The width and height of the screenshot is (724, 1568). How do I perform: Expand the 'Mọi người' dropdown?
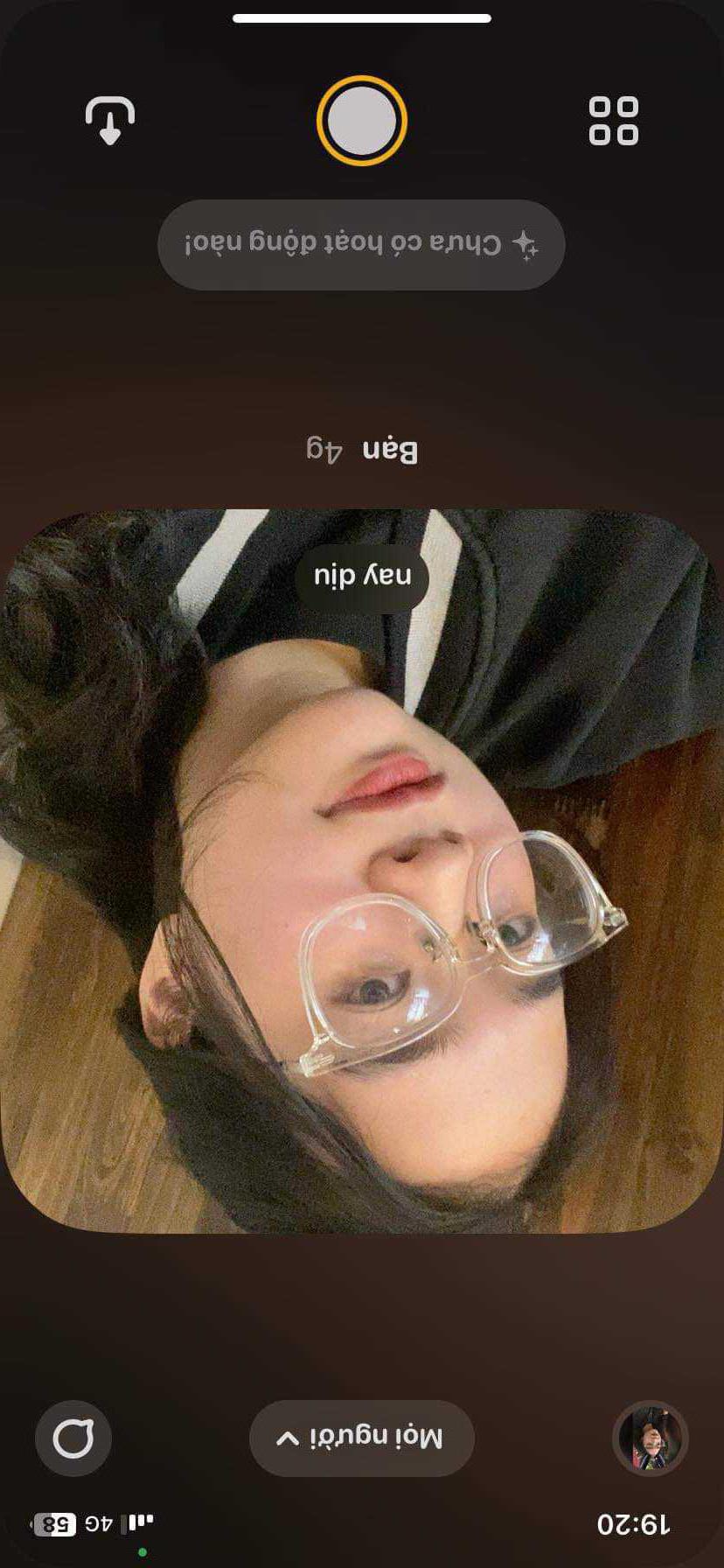point(361,1438)
